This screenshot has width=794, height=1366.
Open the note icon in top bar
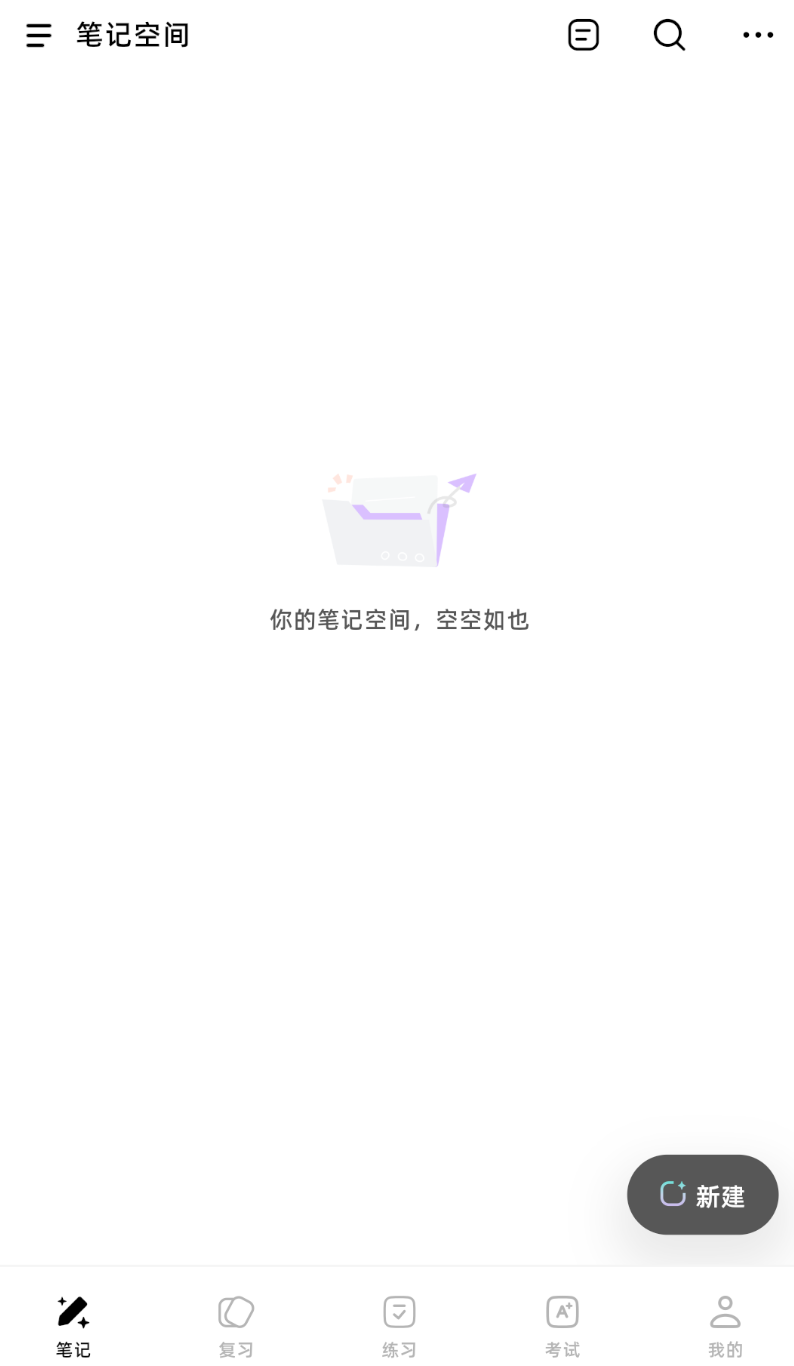[x=583, y=35]
